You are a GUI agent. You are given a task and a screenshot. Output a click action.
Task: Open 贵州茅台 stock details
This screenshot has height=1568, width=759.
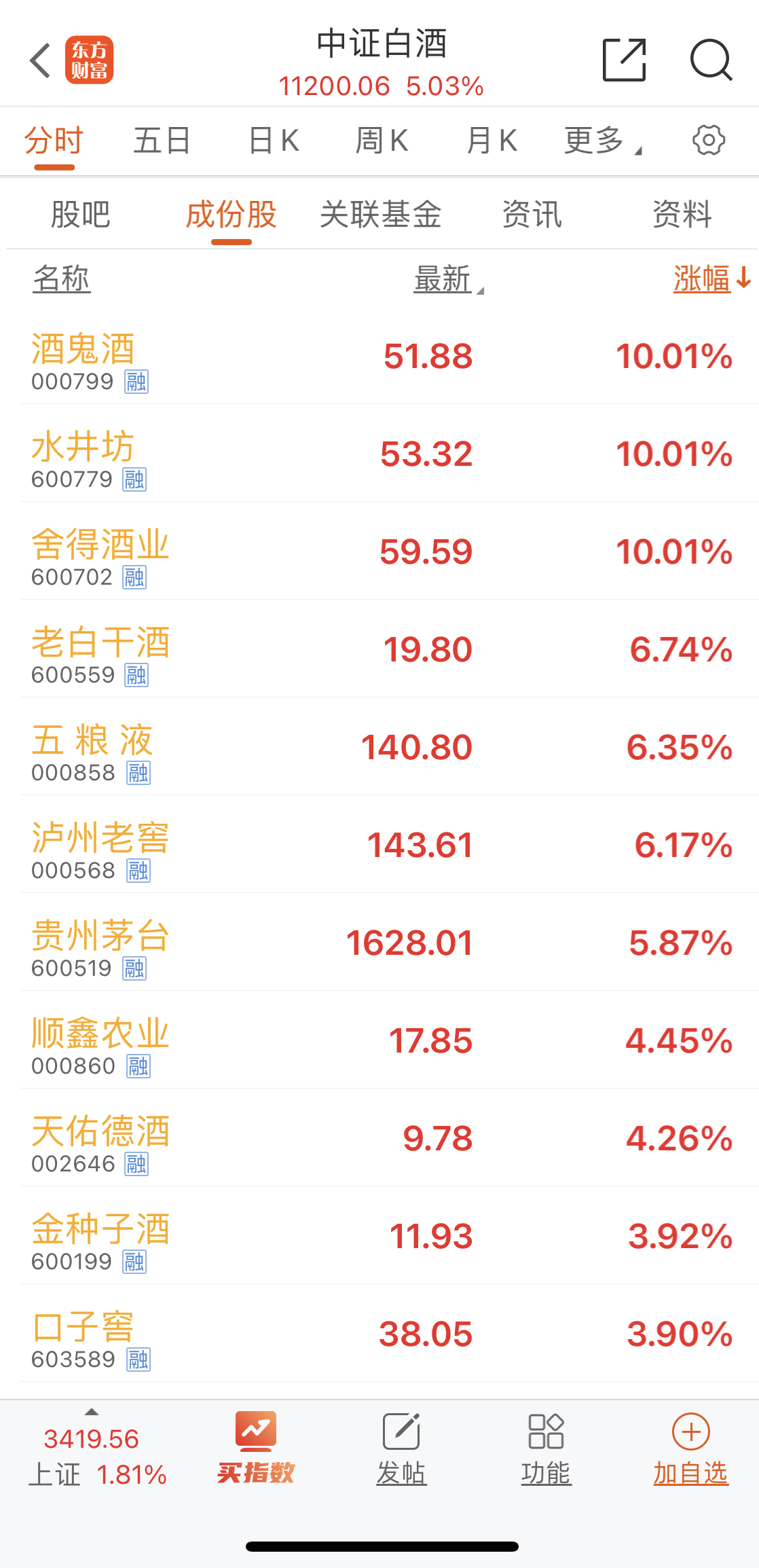380,943
